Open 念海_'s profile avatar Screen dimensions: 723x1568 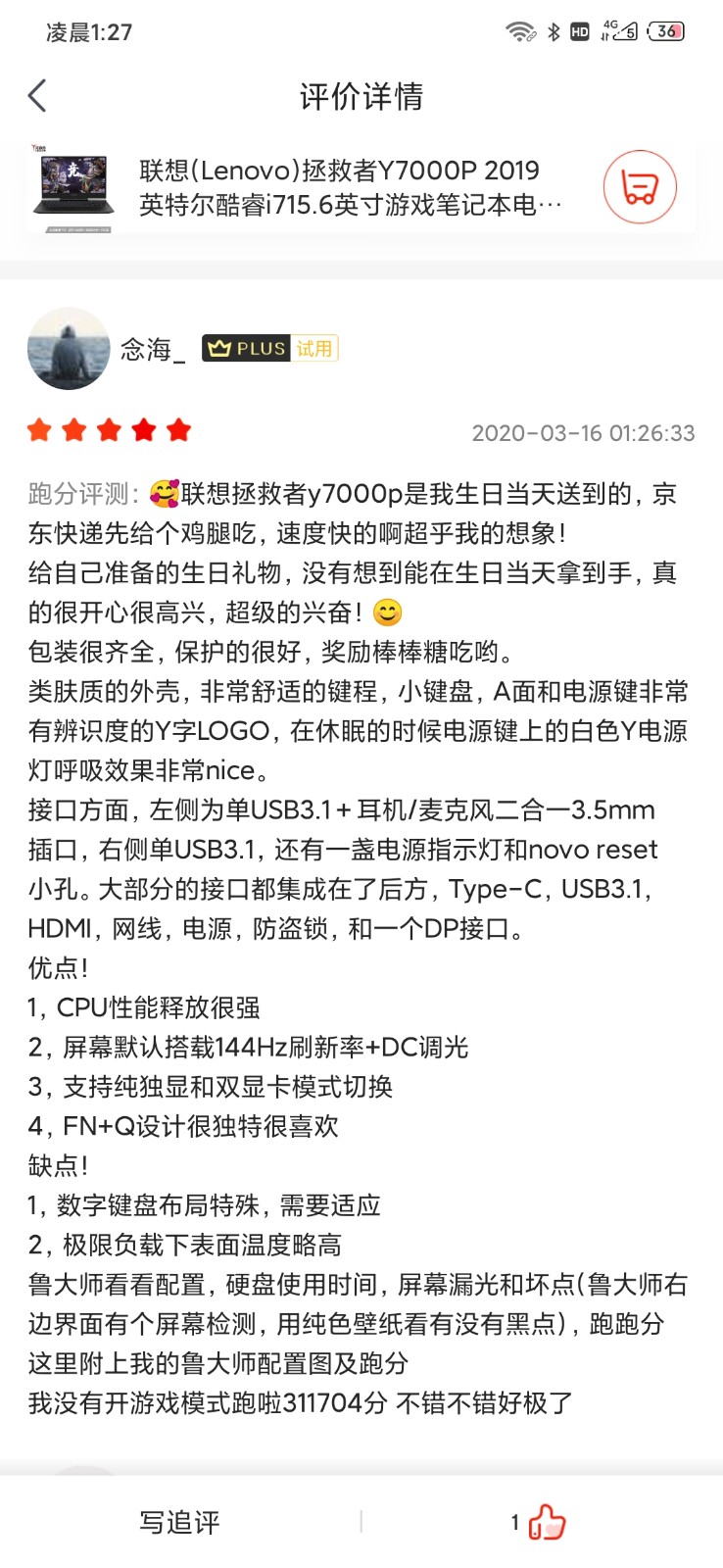pyautogui.click(x=69, y=349)
